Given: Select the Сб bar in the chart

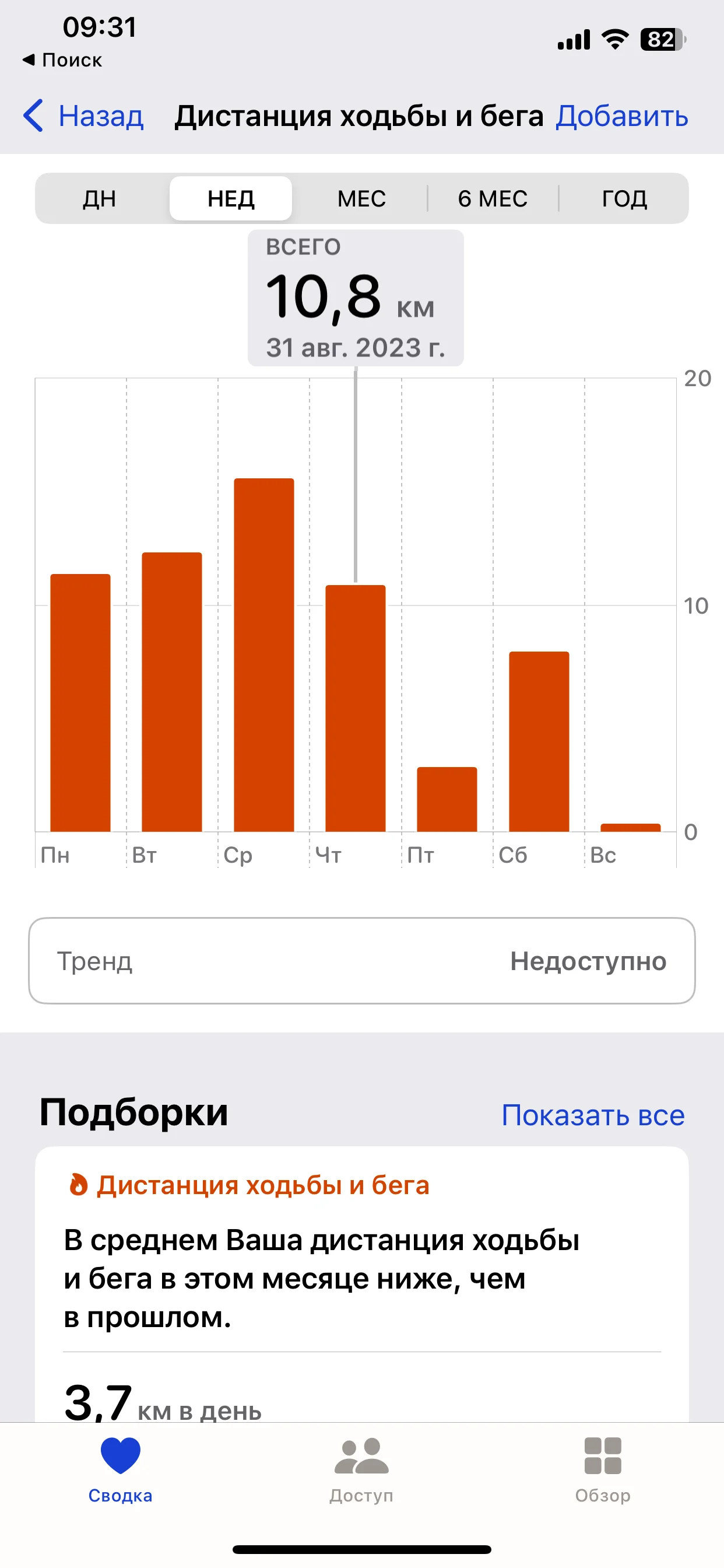Looking at the screenshot, I should (x=539, y=741).
